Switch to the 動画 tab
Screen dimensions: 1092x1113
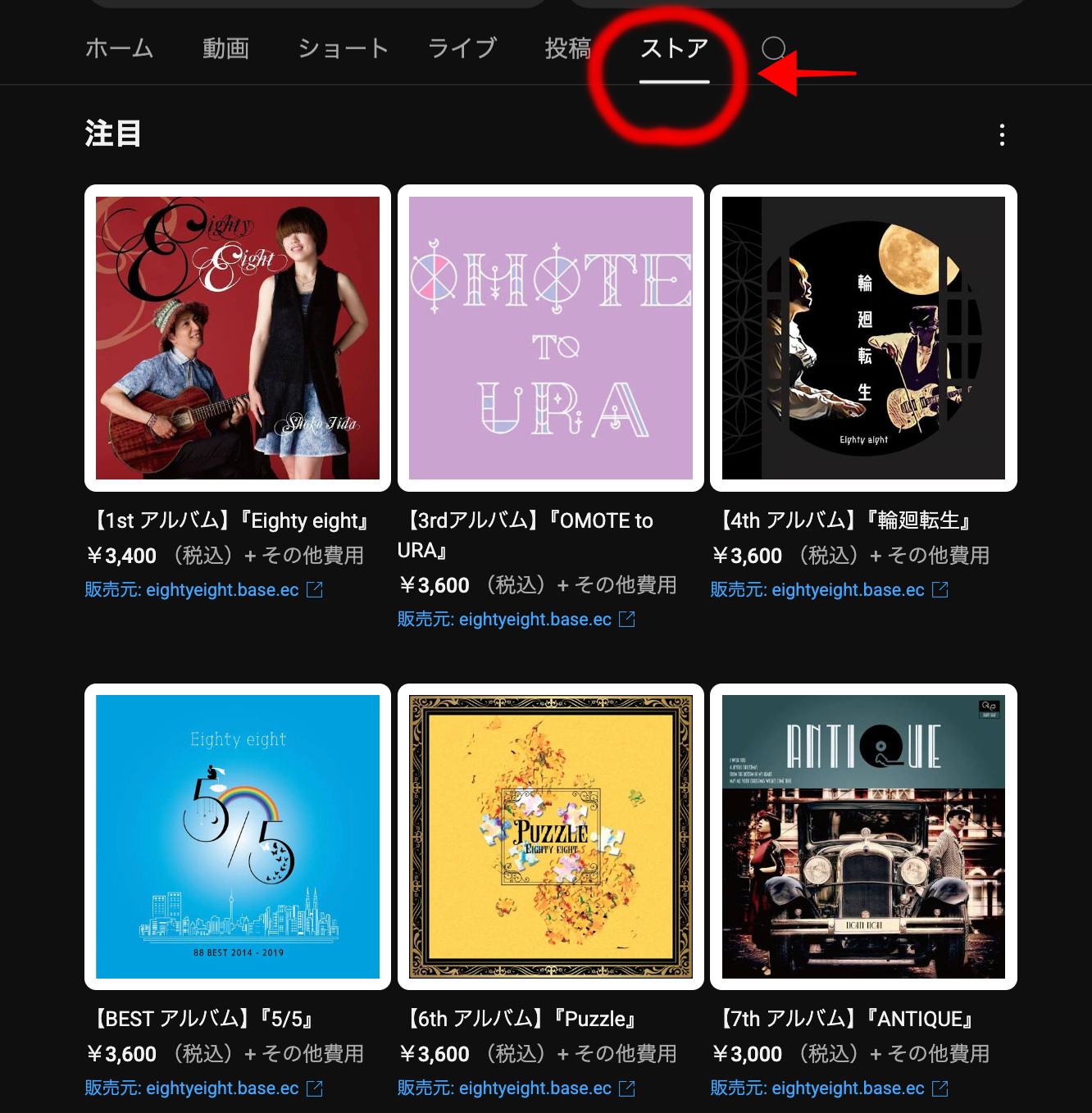[x=225, y=49]
